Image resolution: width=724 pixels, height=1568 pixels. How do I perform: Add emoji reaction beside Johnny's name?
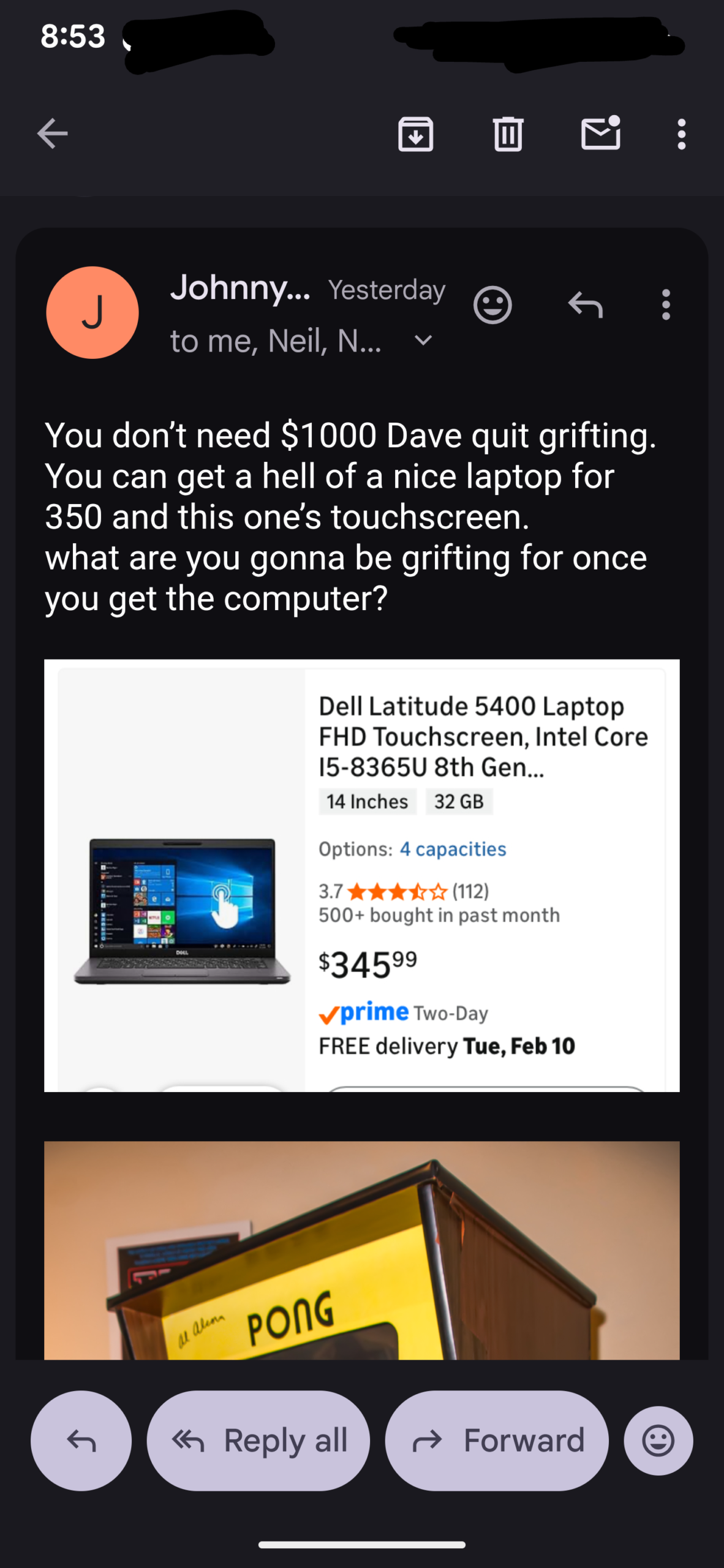pyautogui.click(x=492, y=304)
